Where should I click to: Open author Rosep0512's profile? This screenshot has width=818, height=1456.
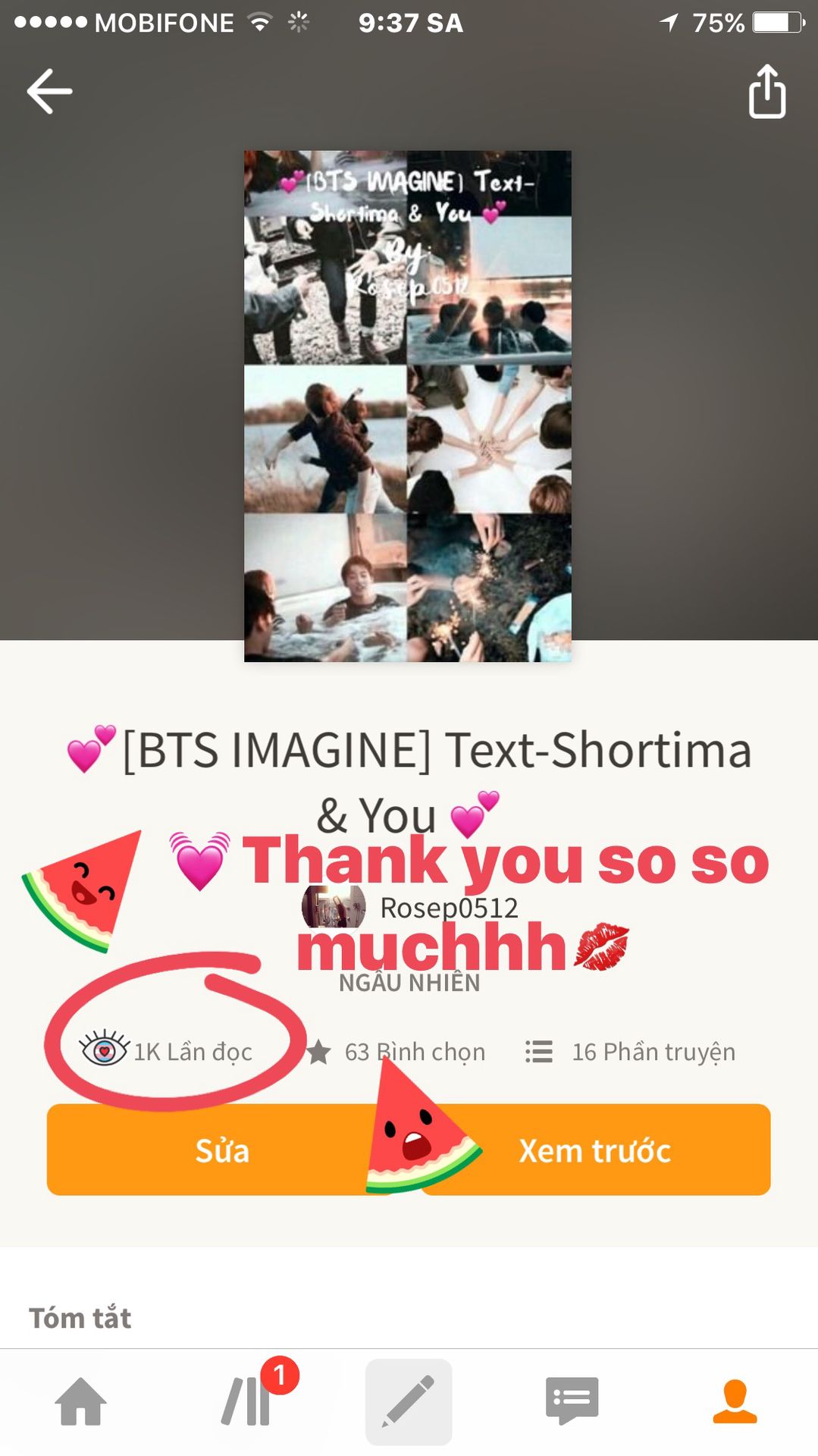447,908
